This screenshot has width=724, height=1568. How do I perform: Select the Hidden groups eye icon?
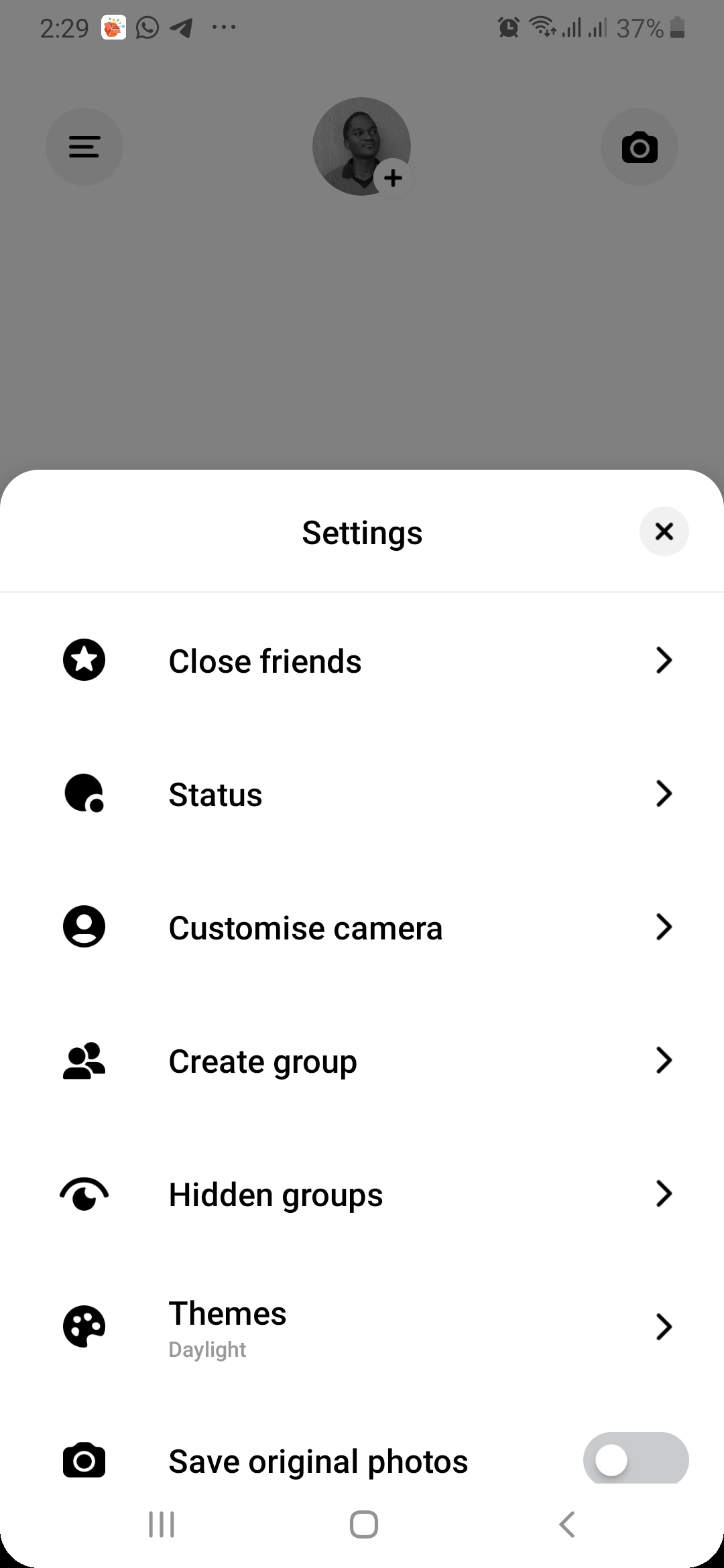pyautogui.click(x=84, y=1193)
